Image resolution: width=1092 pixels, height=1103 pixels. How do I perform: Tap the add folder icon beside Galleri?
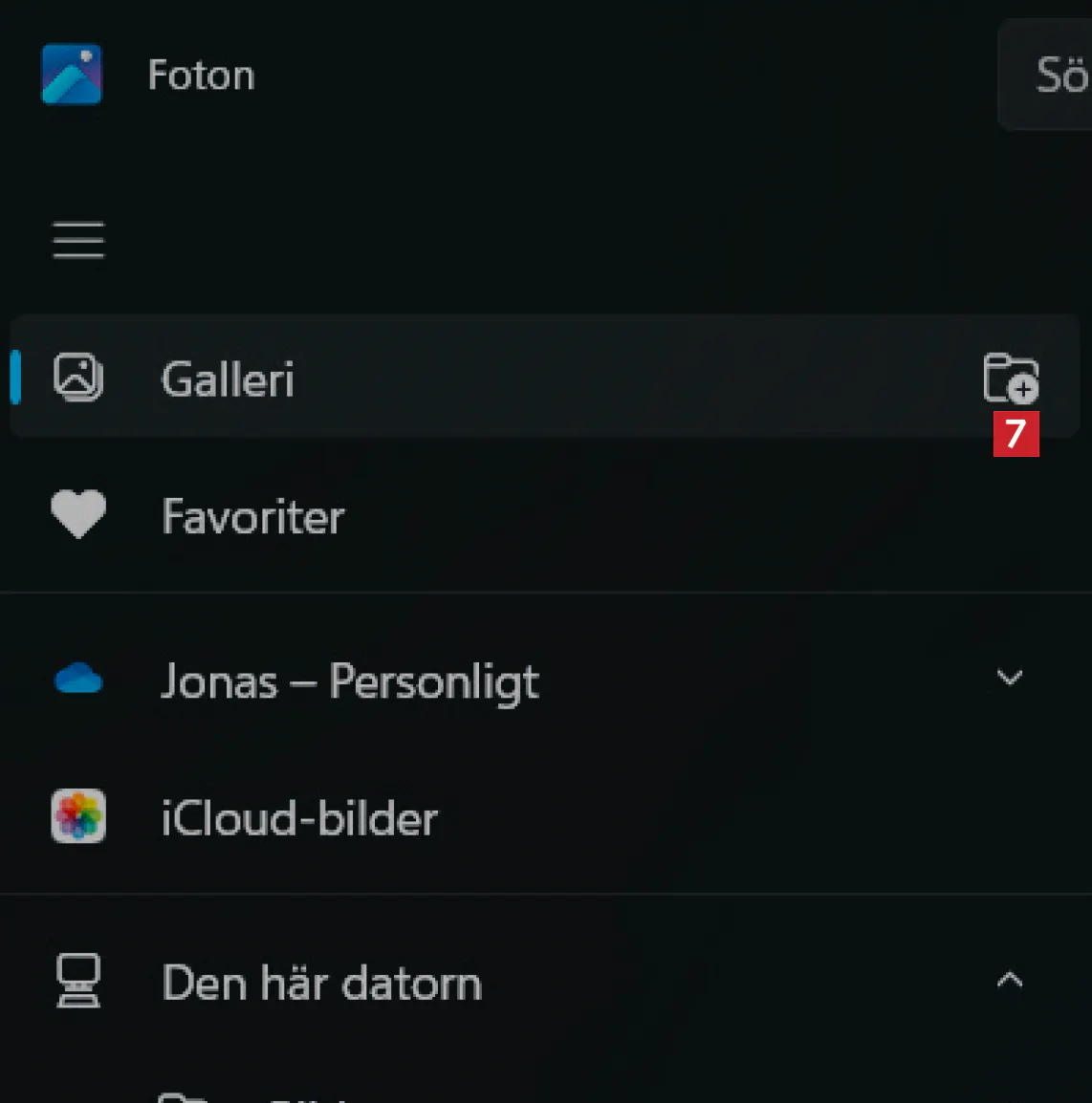pyautogui.click(x=1010, y=378)
